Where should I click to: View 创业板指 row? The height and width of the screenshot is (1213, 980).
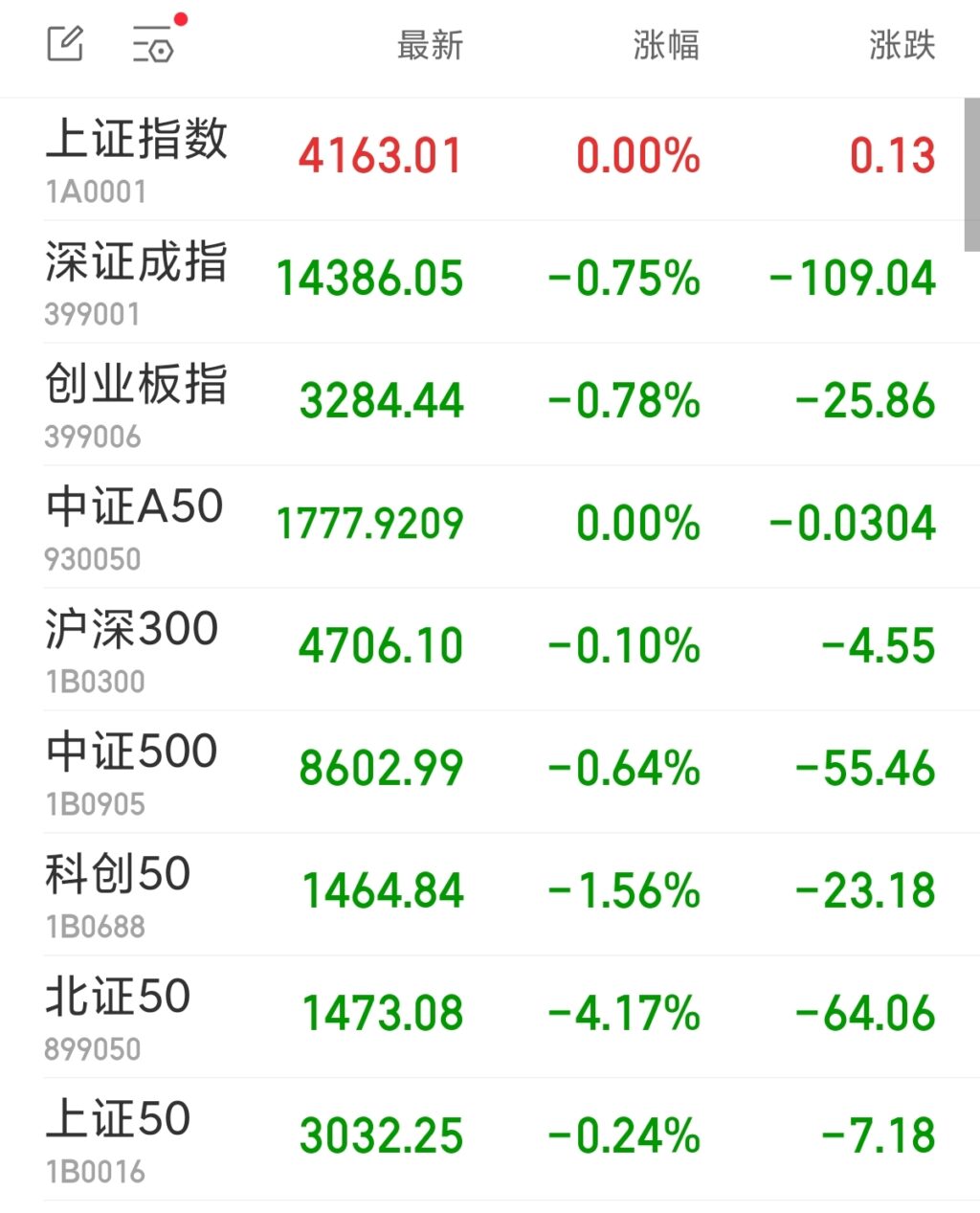tap(136, 403)
